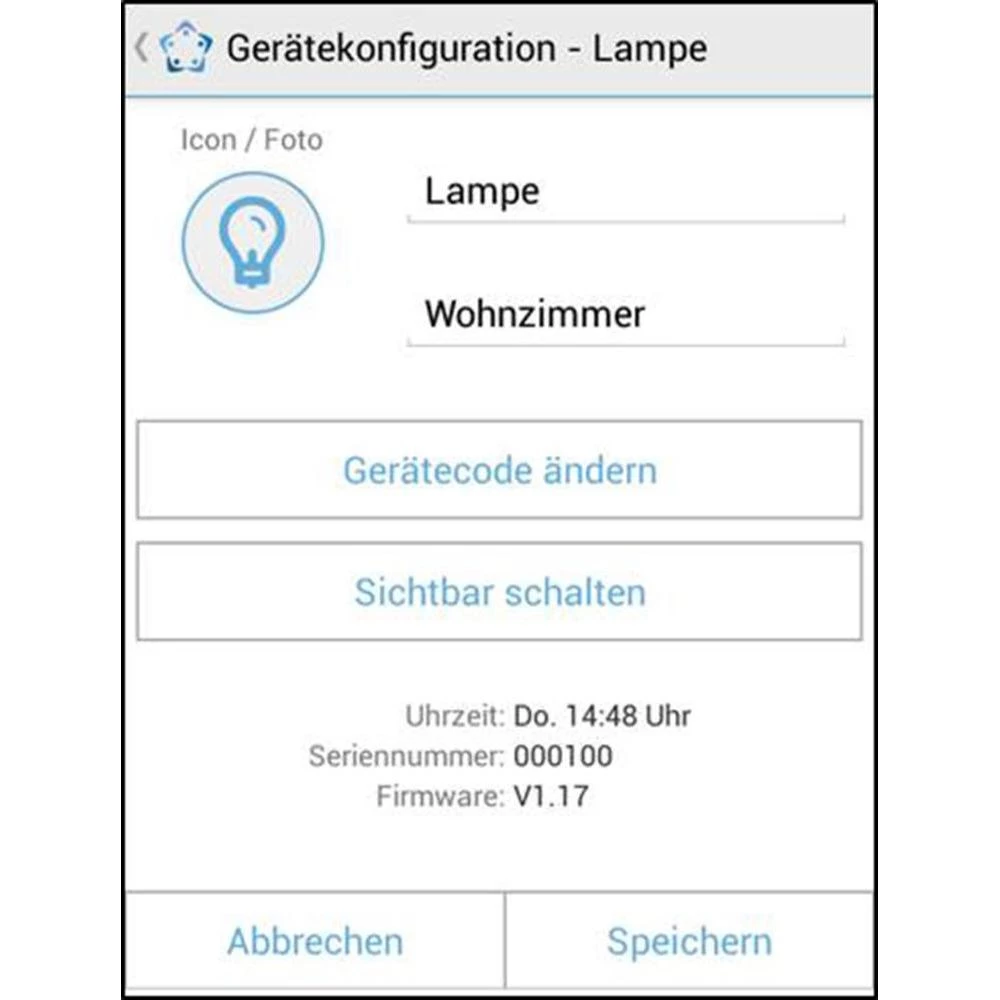This screenshot has width=1000, height=1000.
Task: Change the lamp icon photo
Action: (252, 241)
